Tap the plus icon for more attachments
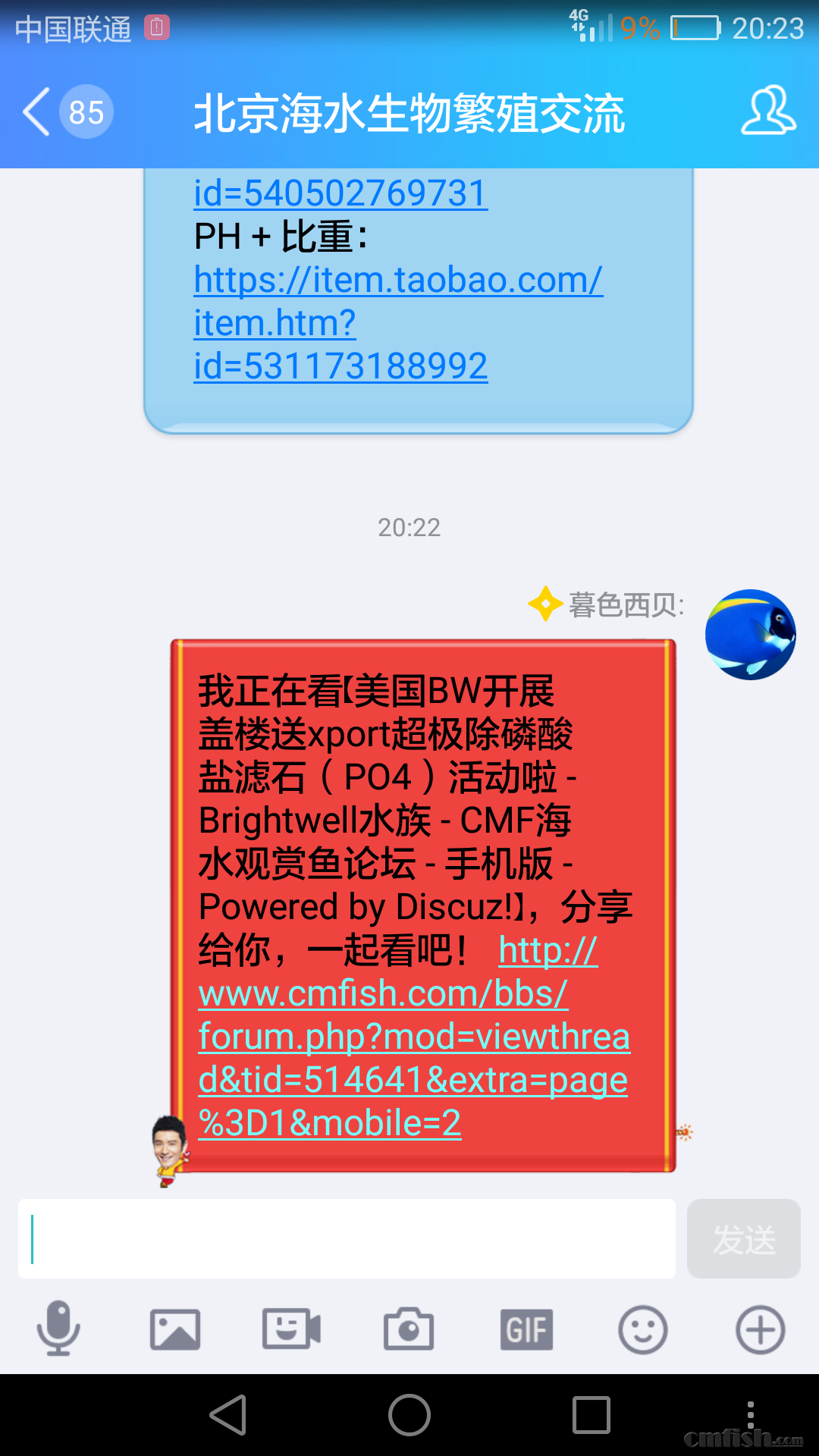 (758, 1329)
